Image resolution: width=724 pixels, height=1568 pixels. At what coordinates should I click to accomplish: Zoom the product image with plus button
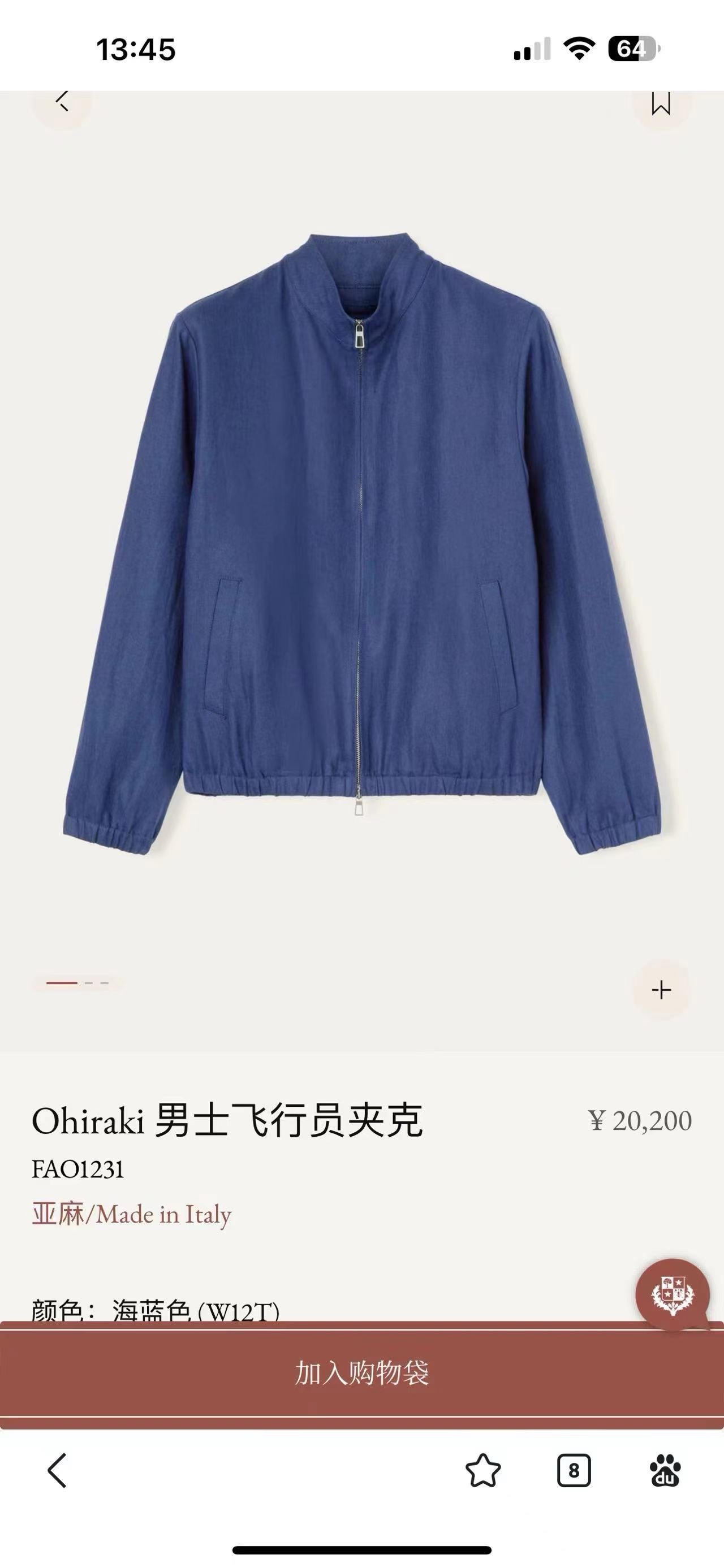[661, 990]
